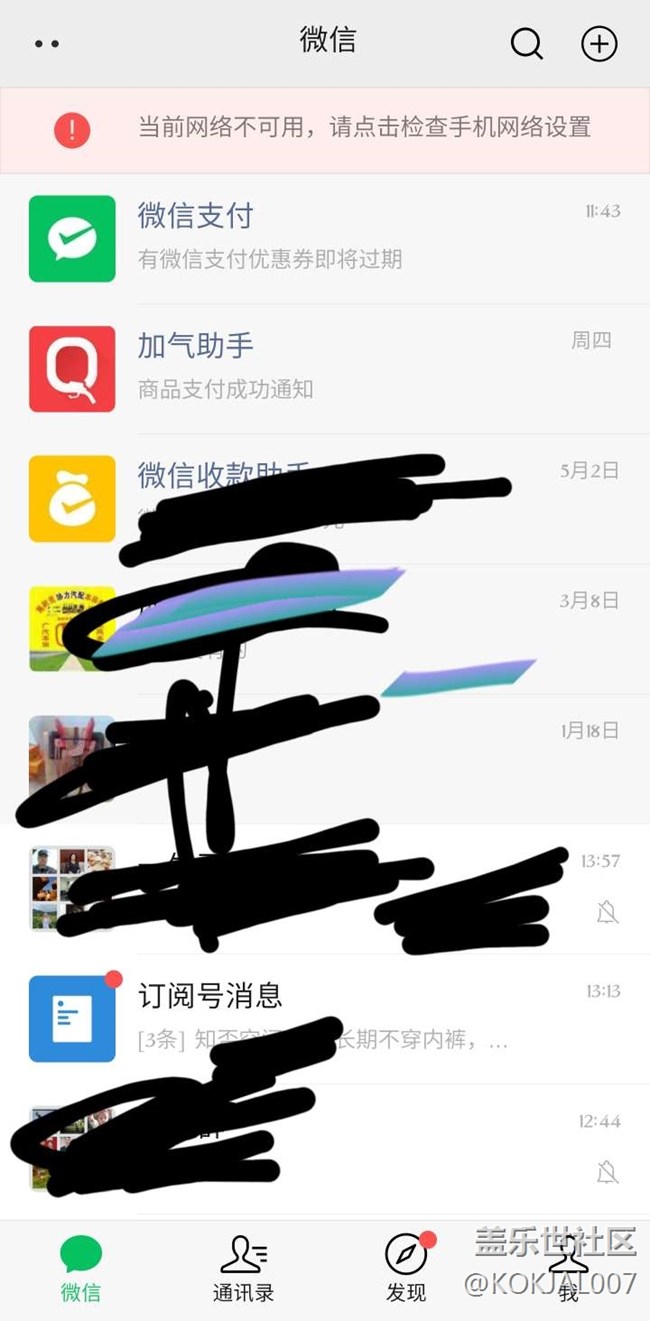Open the two-dot icon at top left
The height and width of the screenshot is (1321, 650).
coord(46,44)
